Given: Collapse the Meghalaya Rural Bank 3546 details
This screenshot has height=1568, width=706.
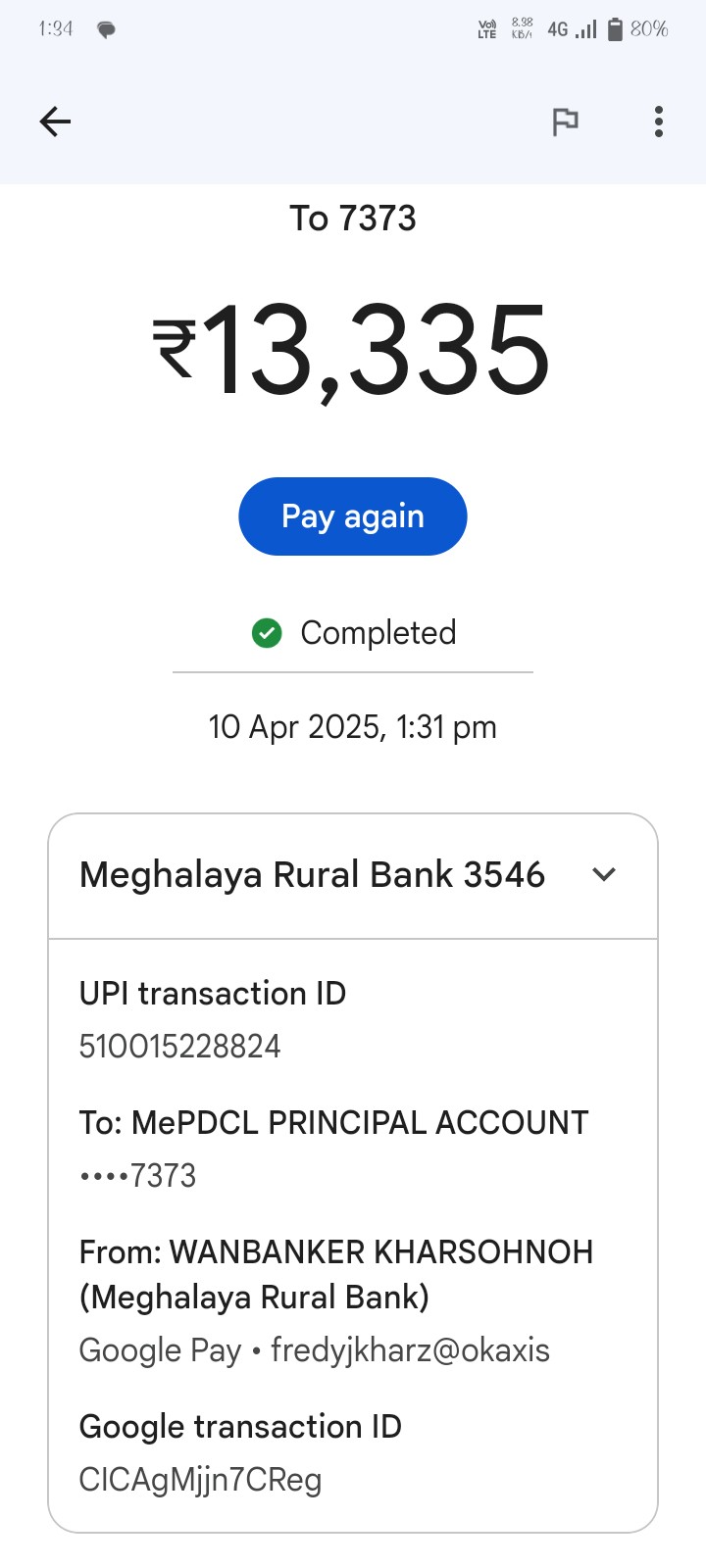Looking at the screenshot, I should coord(604,874).
